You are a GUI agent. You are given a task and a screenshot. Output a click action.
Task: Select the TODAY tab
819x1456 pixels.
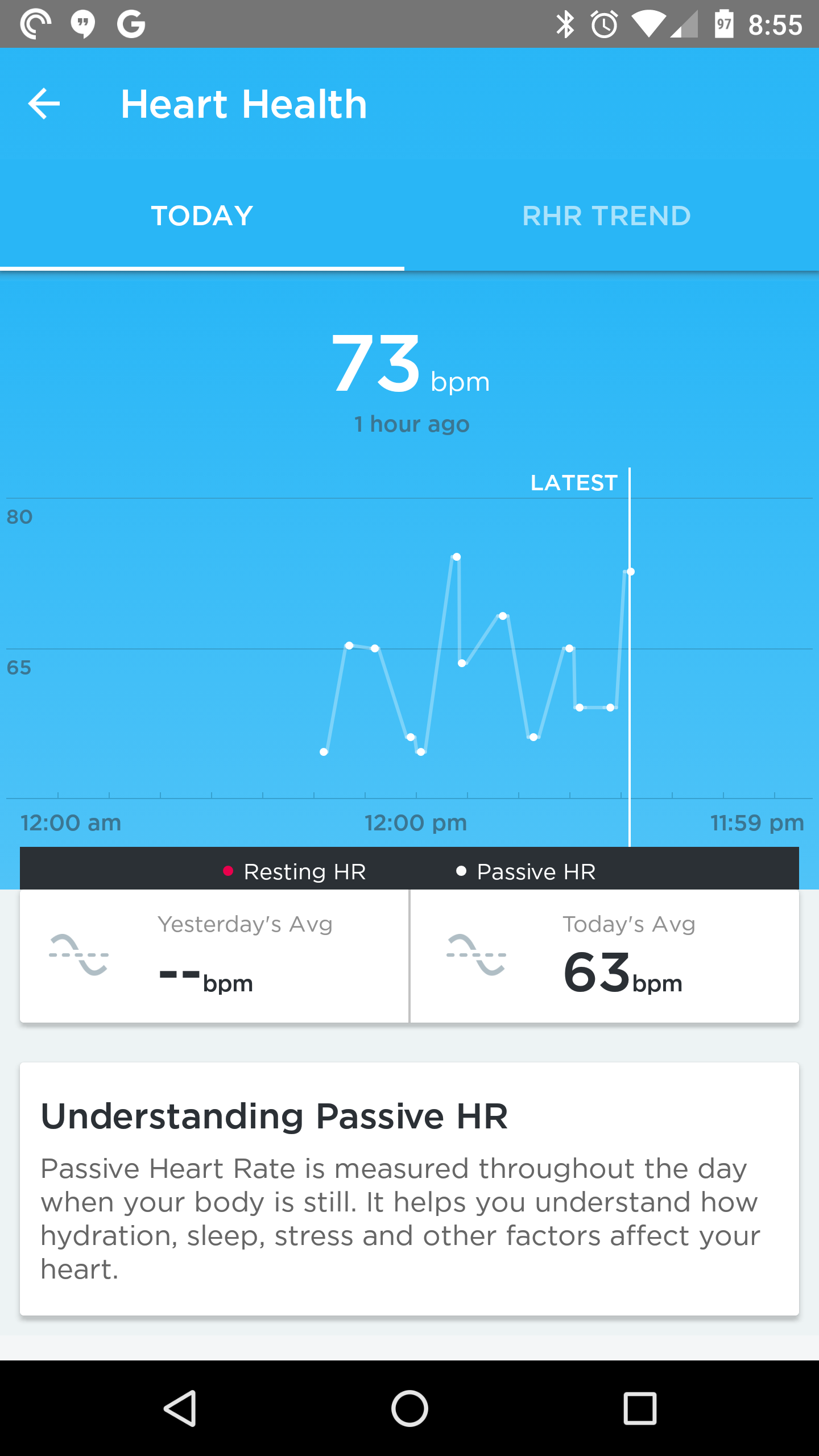(x=202, y=216)
